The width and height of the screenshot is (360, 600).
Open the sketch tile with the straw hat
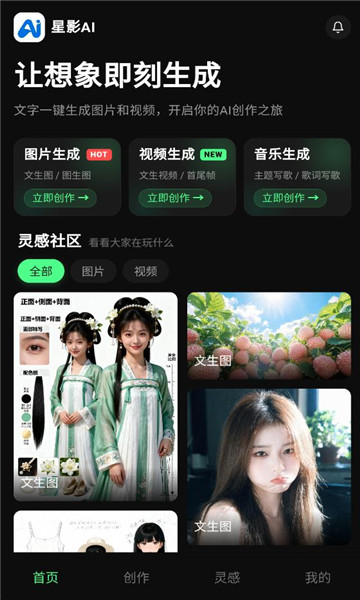(x=96, y=532)
